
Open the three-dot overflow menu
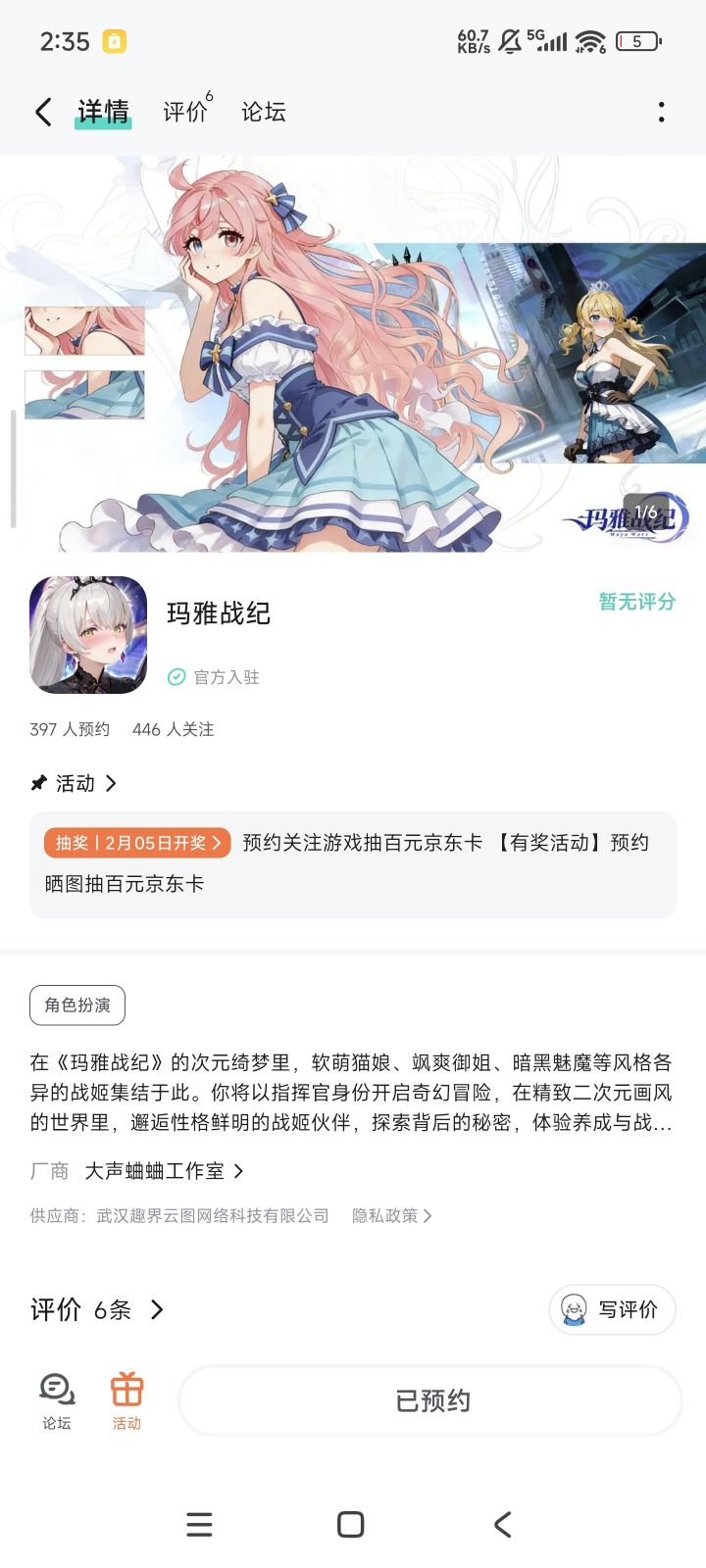[x=663, y=112]
